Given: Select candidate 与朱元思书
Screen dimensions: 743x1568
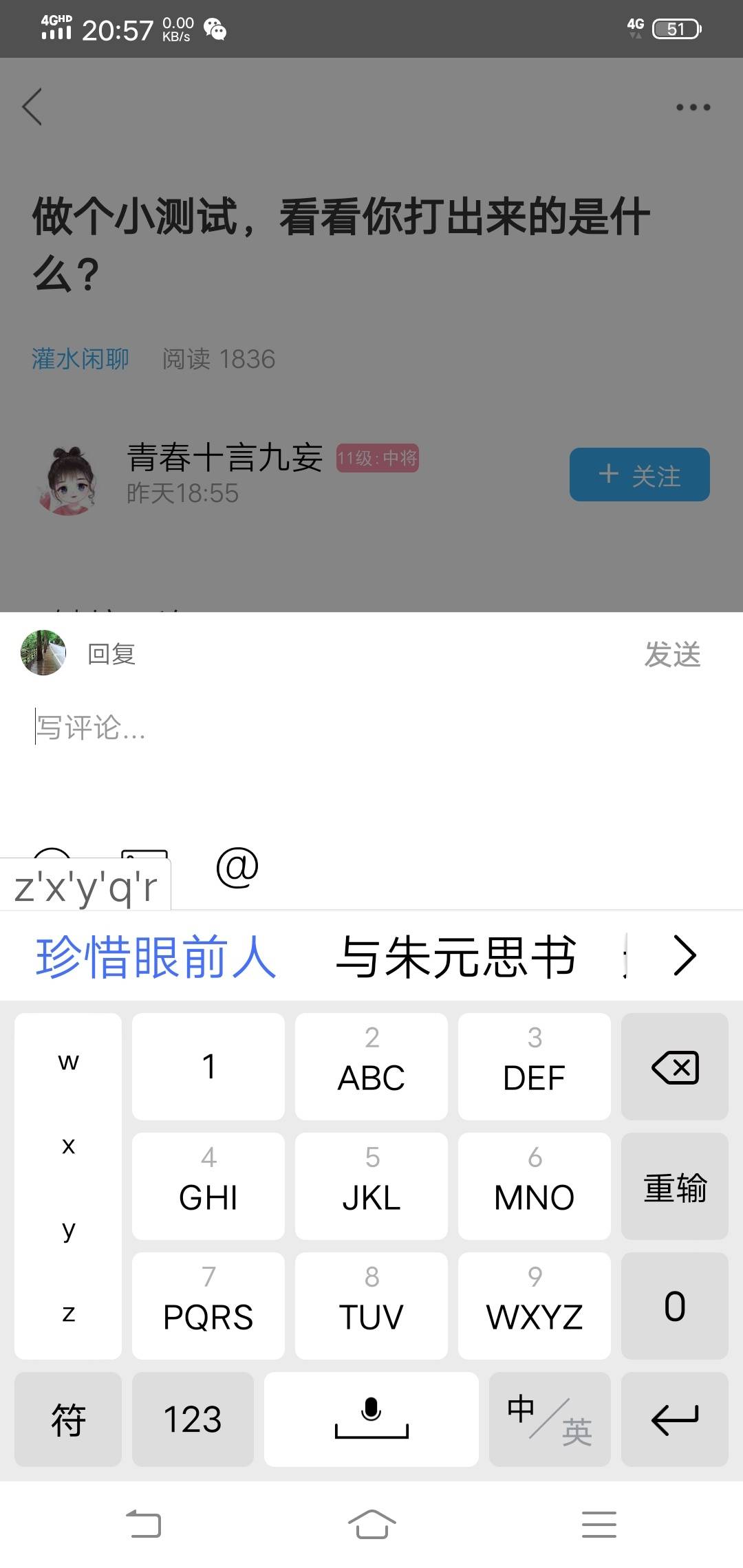Looking at the screenshot, I should [x=456, y=957].
